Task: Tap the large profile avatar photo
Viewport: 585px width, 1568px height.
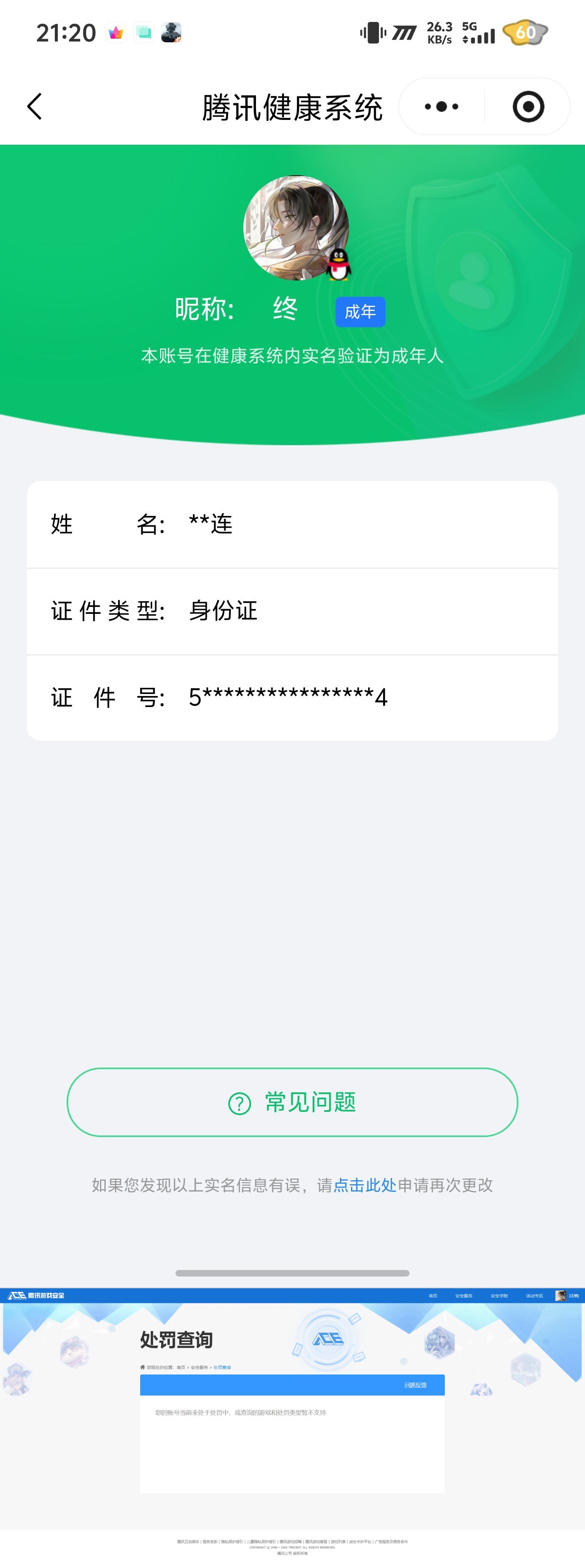Action: (x=292, y=228)
